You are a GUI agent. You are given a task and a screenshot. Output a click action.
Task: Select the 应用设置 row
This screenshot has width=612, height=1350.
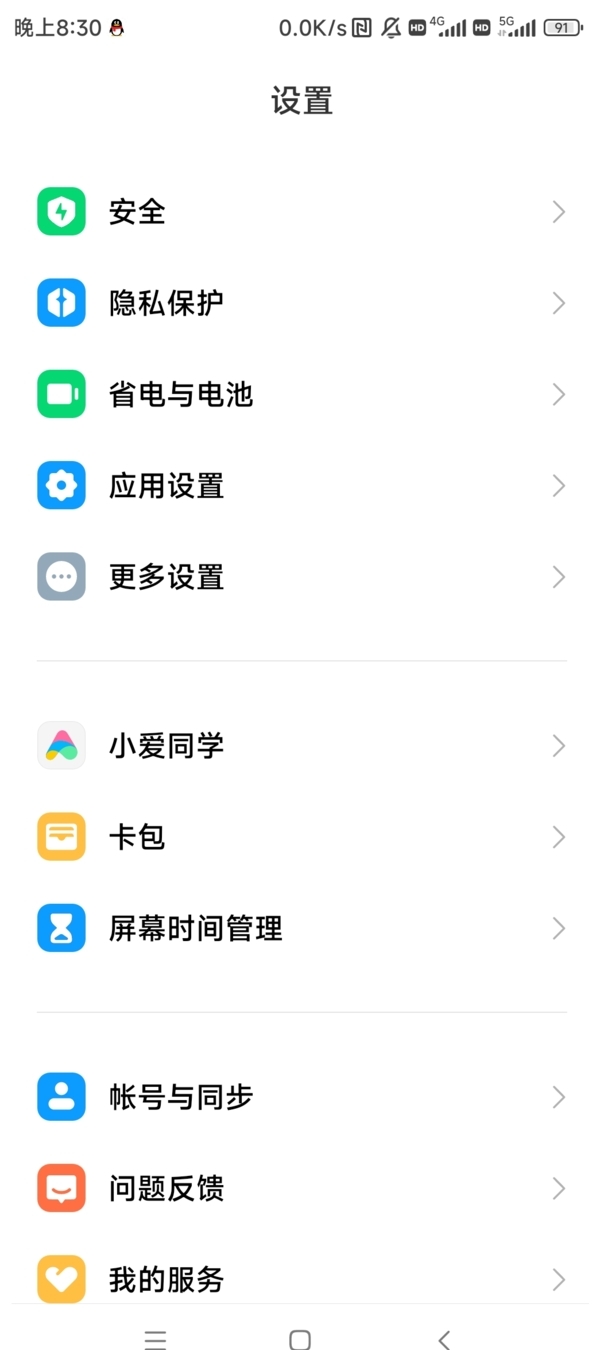pyautogui.click(x=300, y=486)
